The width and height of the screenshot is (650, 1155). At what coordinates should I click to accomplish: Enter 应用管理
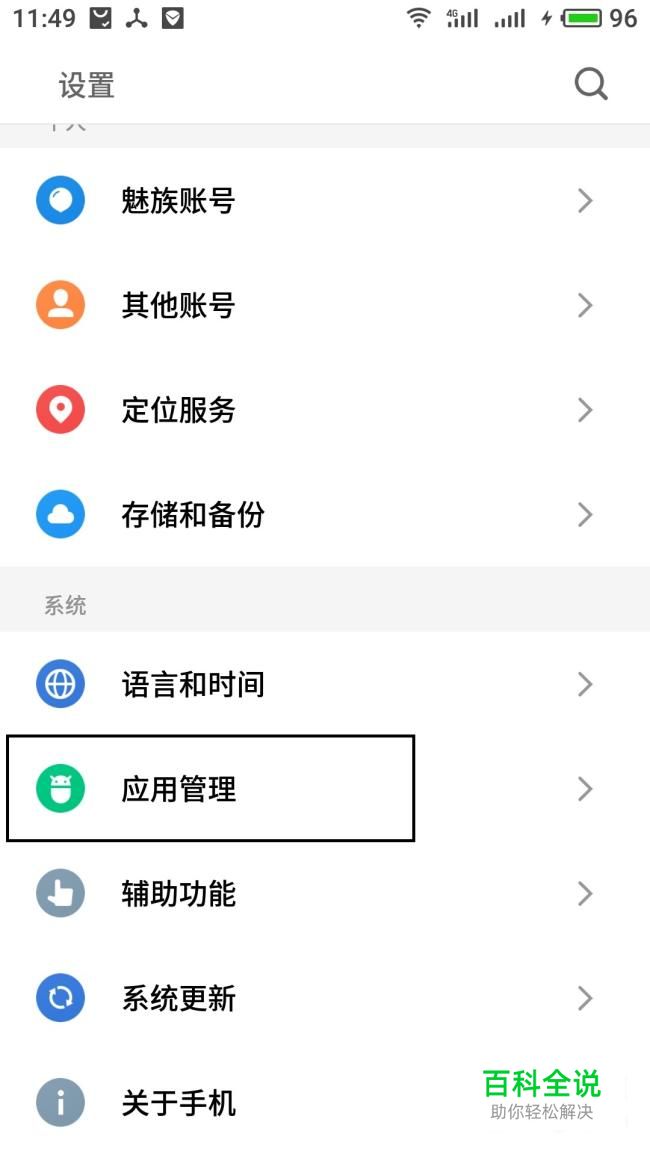178,789
